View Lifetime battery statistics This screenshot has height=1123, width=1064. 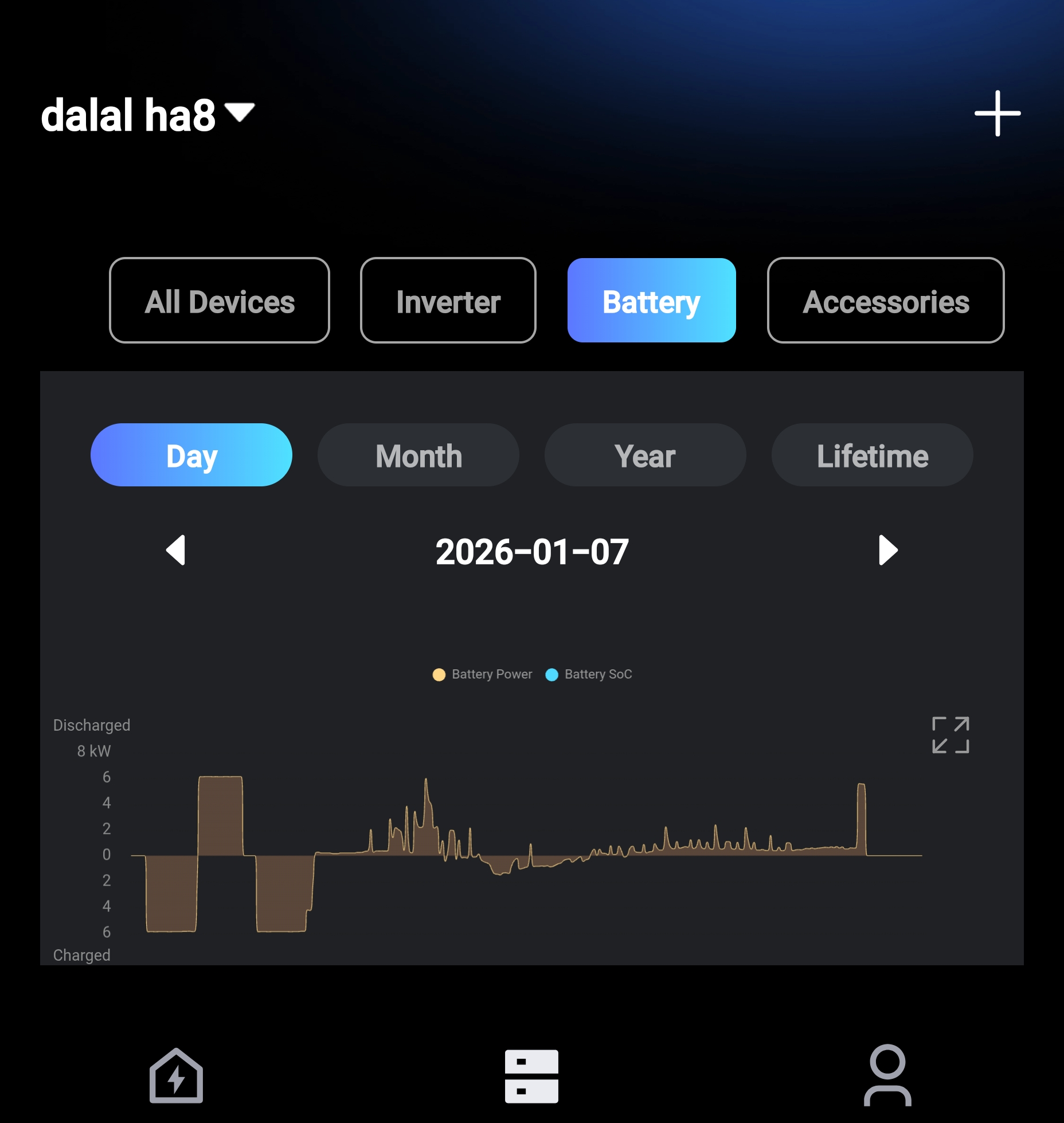872,455
